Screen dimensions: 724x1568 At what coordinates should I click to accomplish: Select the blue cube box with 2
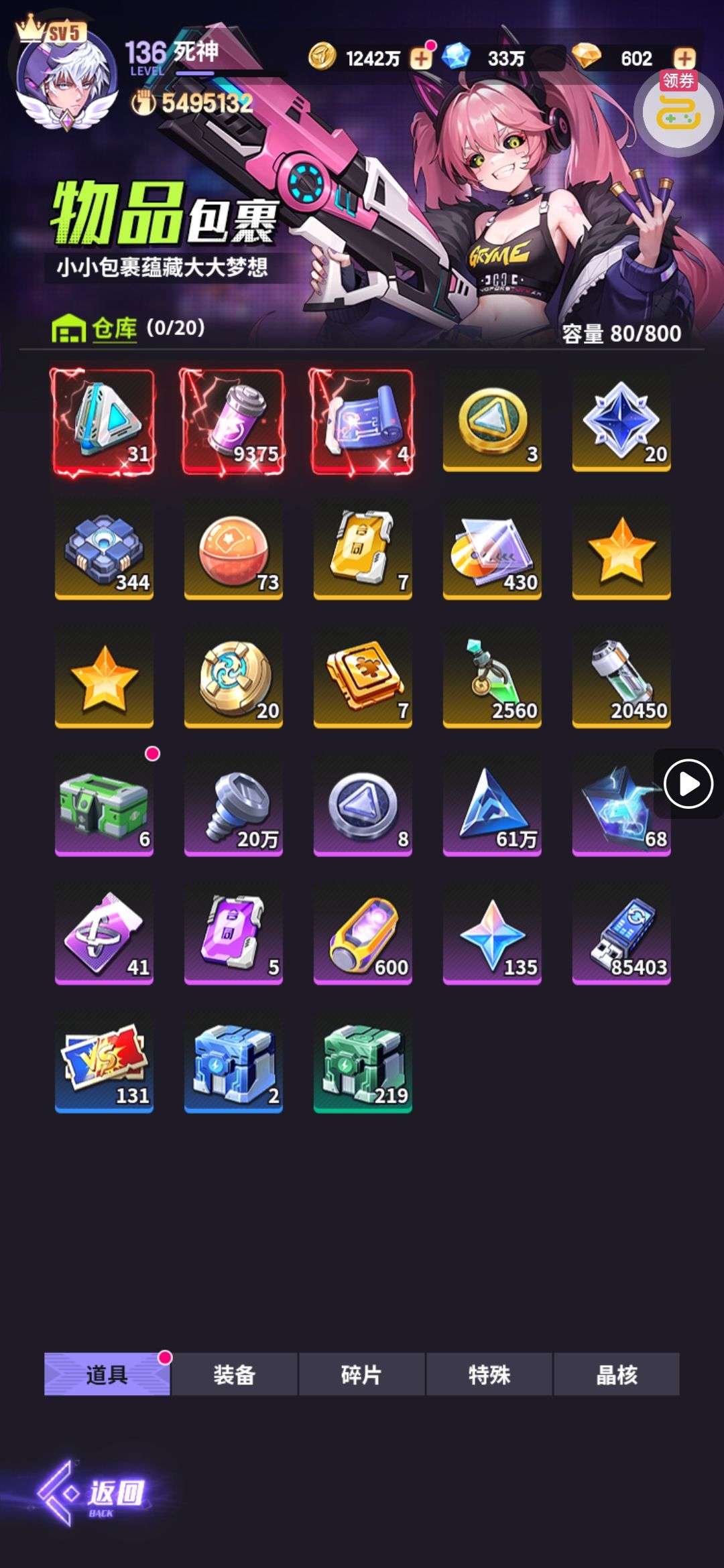[x=233, y=1063]
